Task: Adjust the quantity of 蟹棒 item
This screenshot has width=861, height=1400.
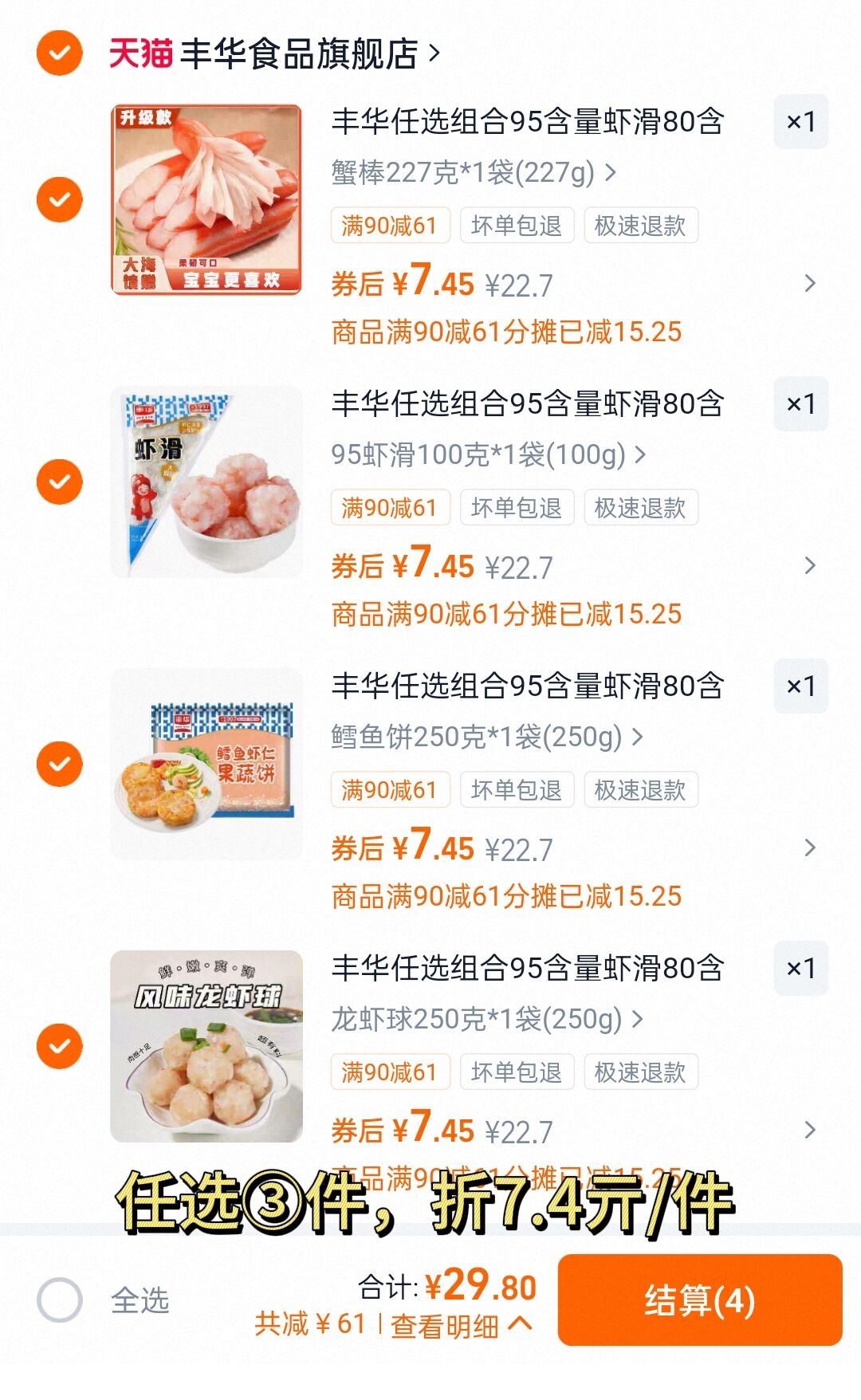Action: [800, 122]
